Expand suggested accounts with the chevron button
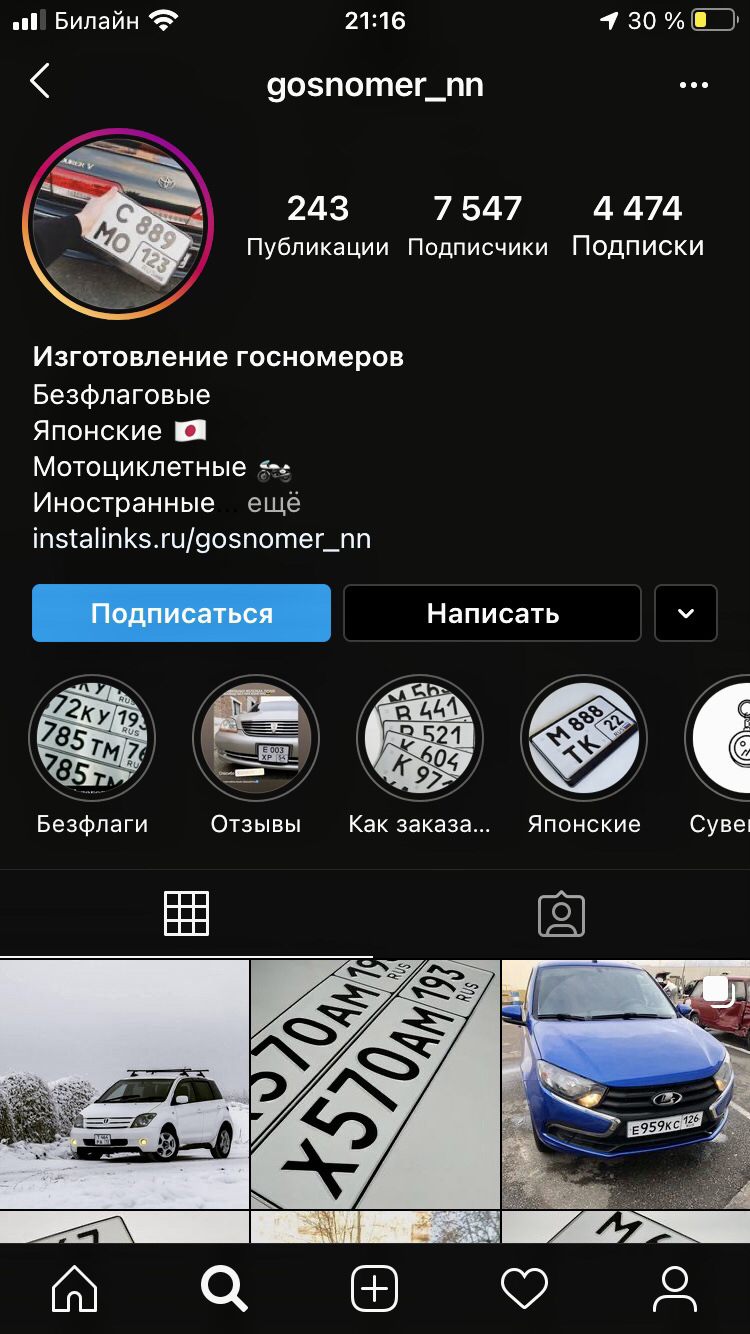The image size is (750, 1334). [x=686, y=613]
